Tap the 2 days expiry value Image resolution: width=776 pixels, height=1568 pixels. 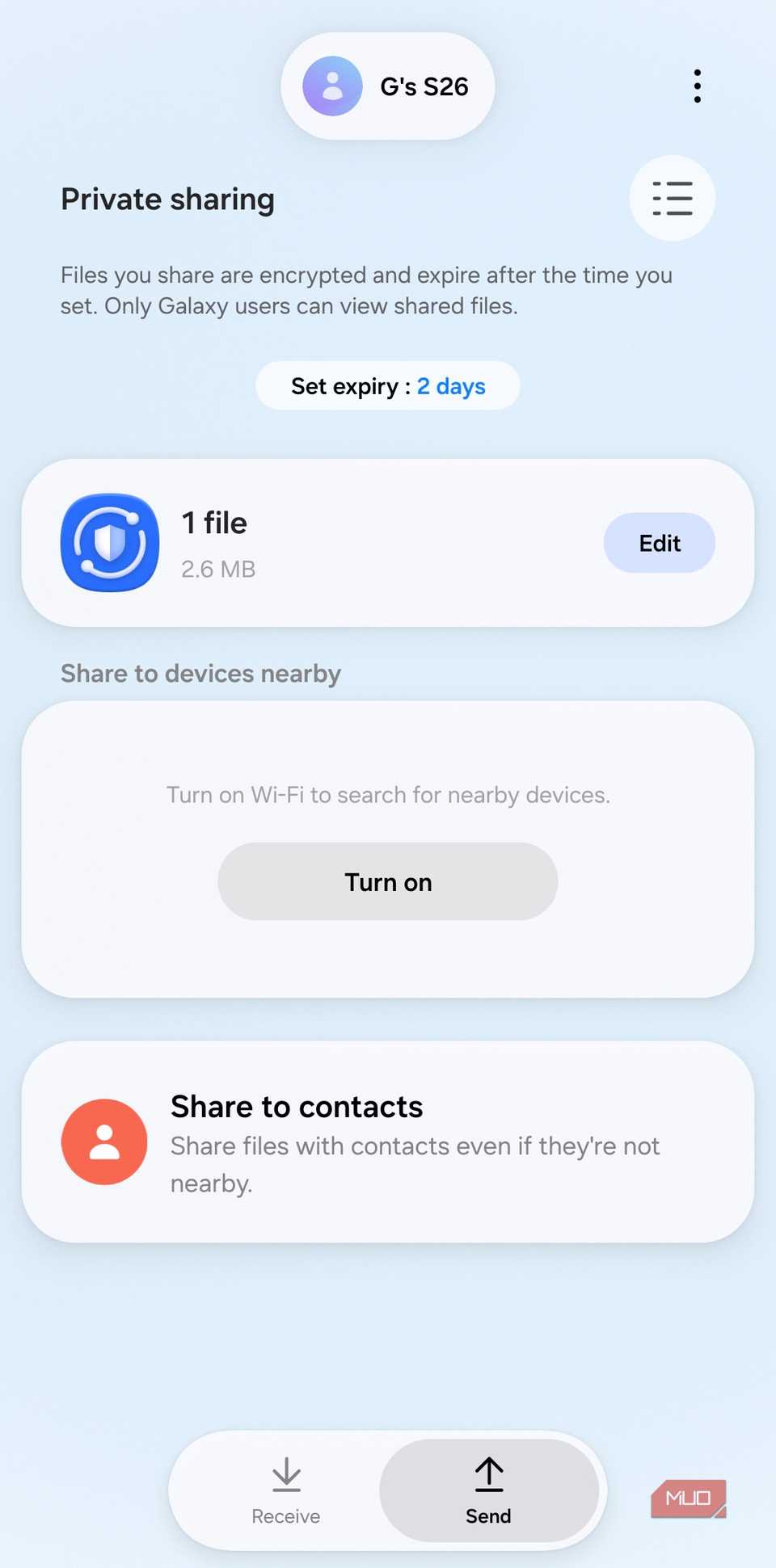[451, 385]
